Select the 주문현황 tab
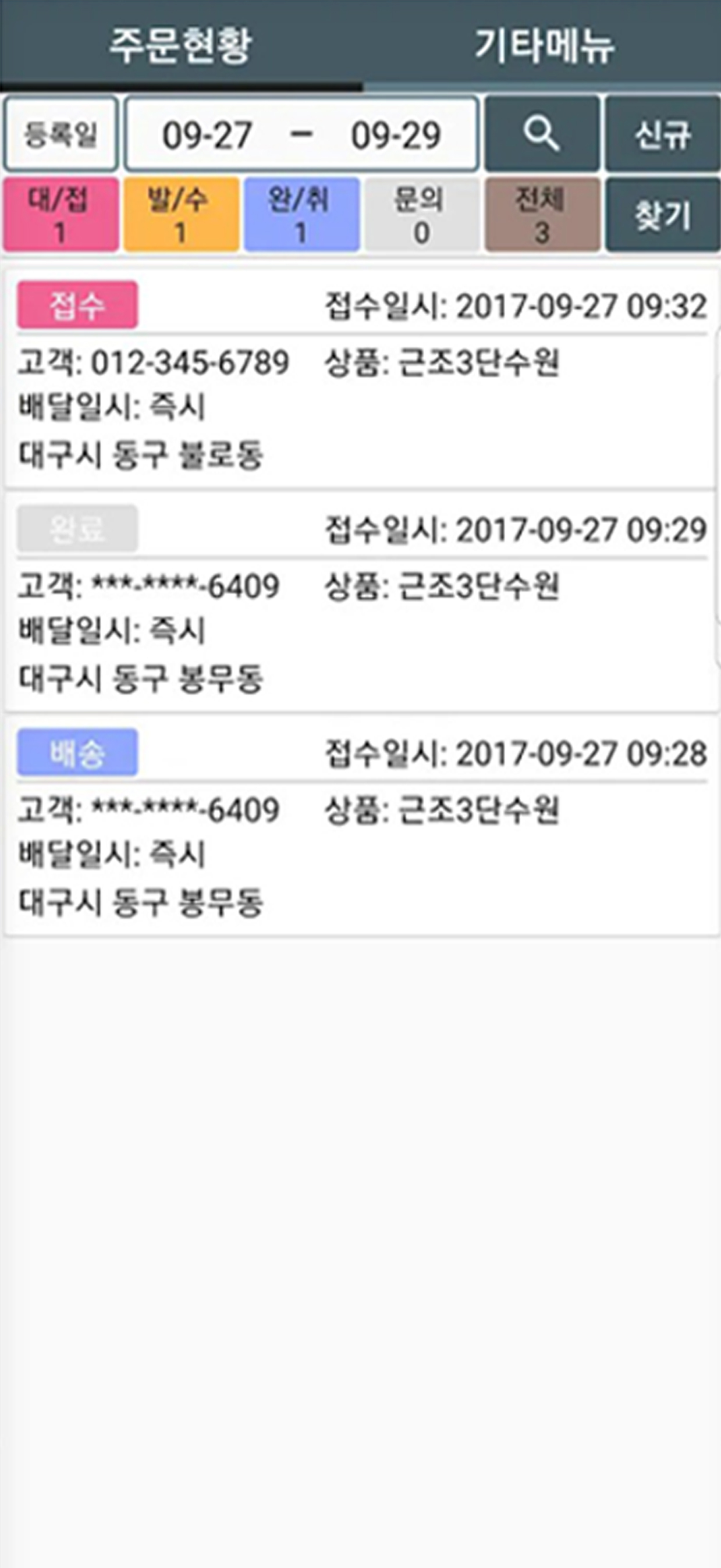 [180, 45]
